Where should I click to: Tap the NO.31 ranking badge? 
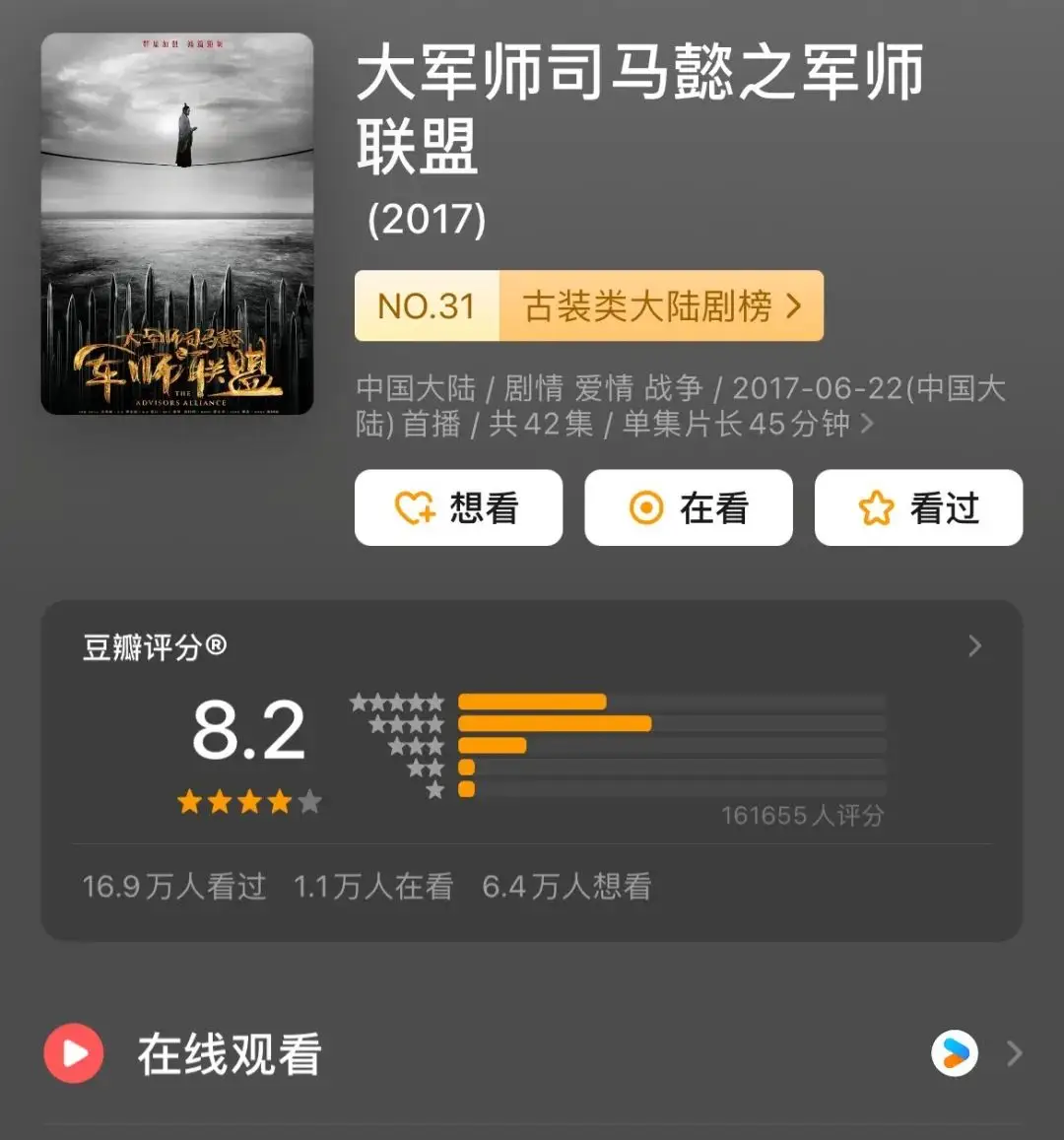coord(427,306)
